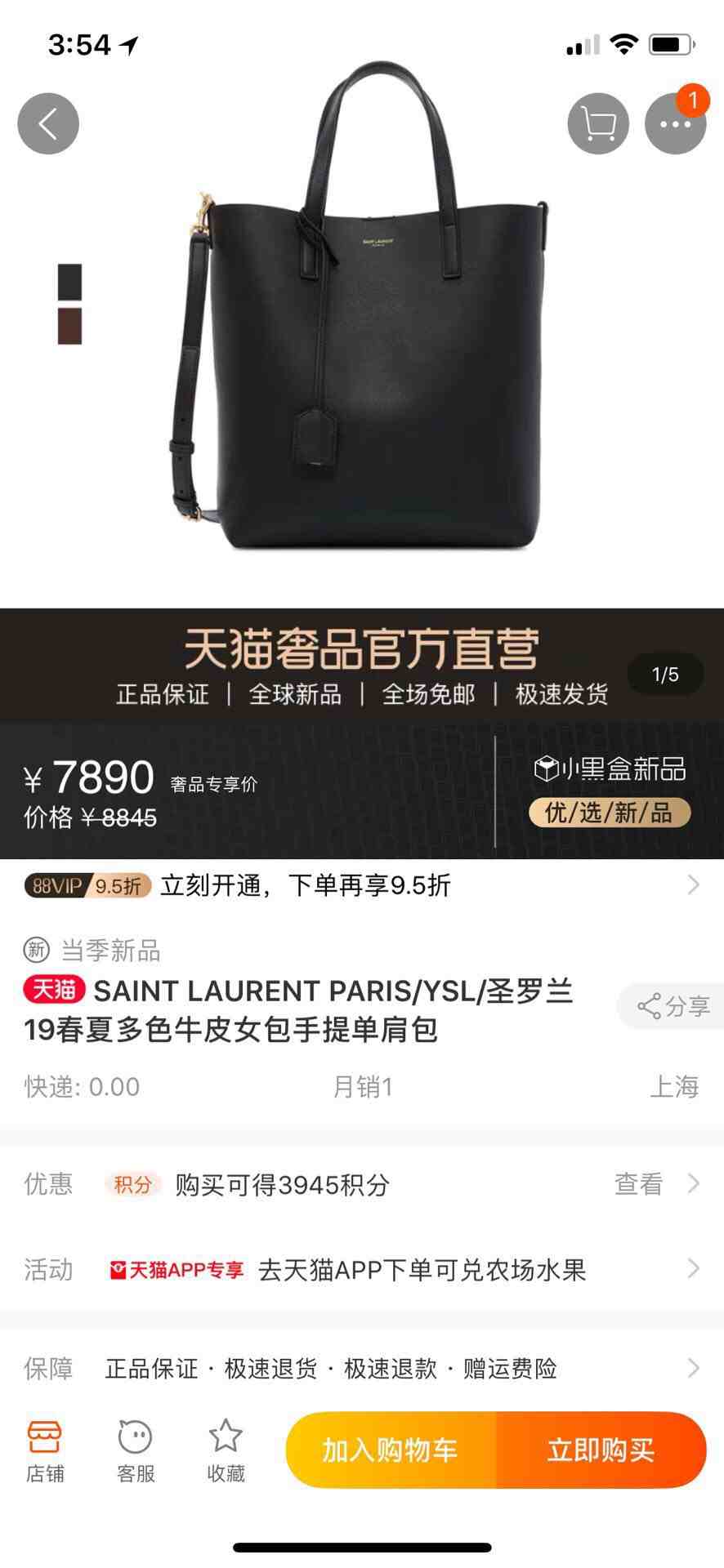Tap 立即购买 to buy now
The image size is (724, 1568).
point(601,1450)
